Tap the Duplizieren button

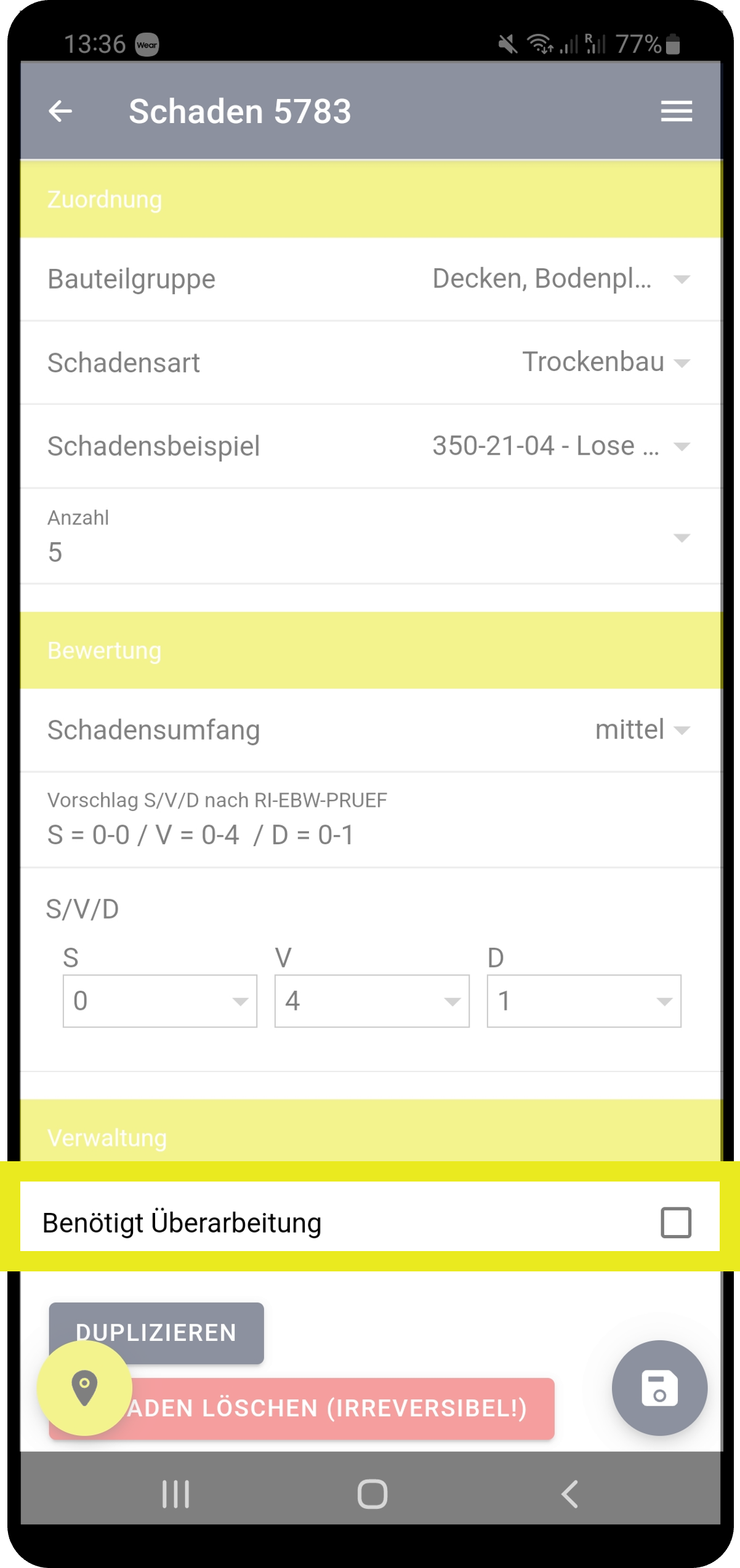(x=156, y=1332)
